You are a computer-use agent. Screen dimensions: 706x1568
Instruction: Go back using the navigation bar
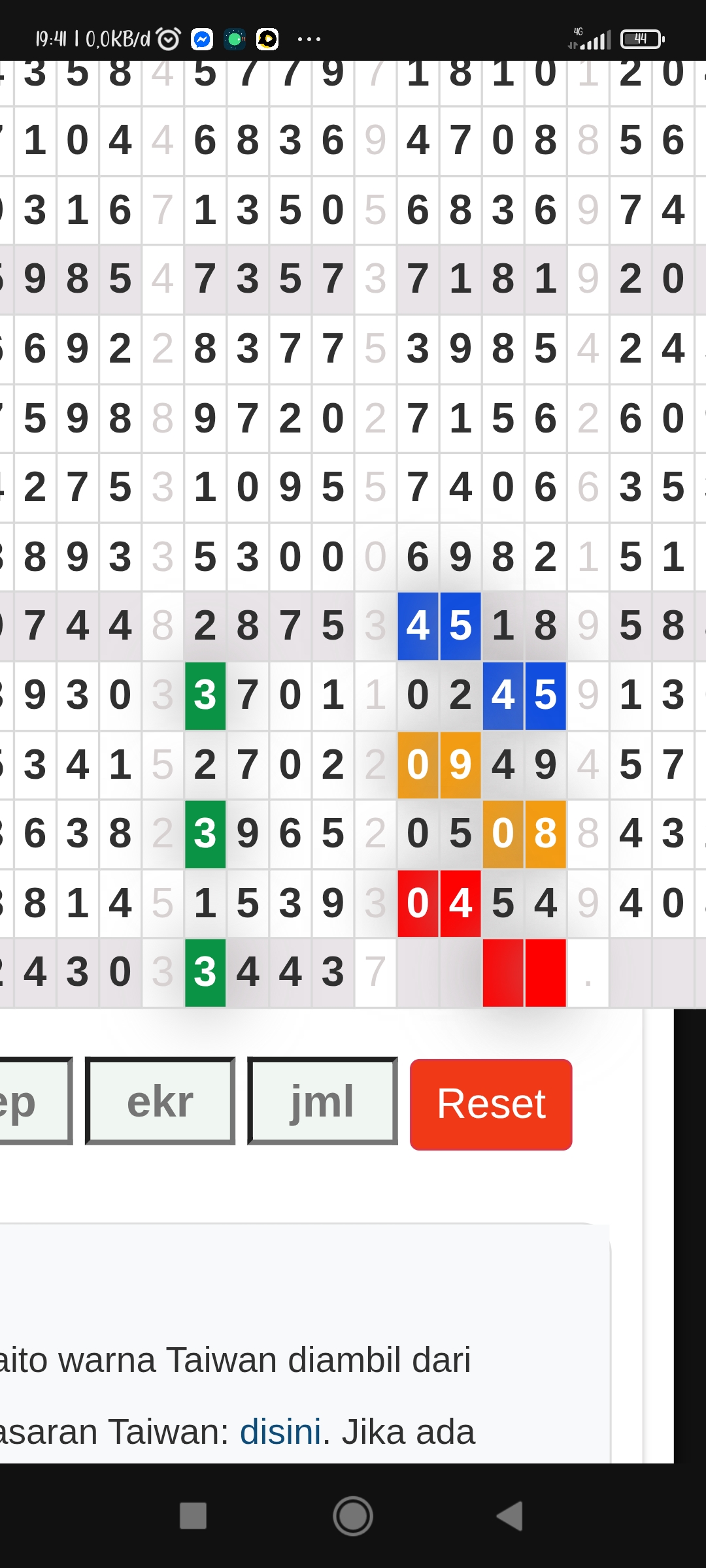point(510,1516)
